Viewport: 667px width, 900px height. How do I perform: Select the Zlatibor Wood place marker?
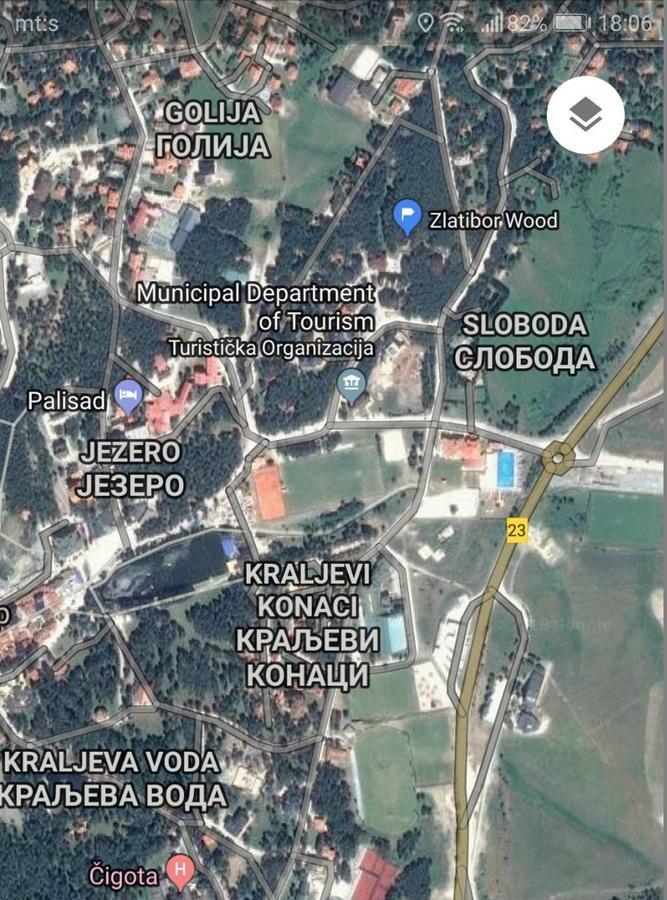(x=406, y=217)
